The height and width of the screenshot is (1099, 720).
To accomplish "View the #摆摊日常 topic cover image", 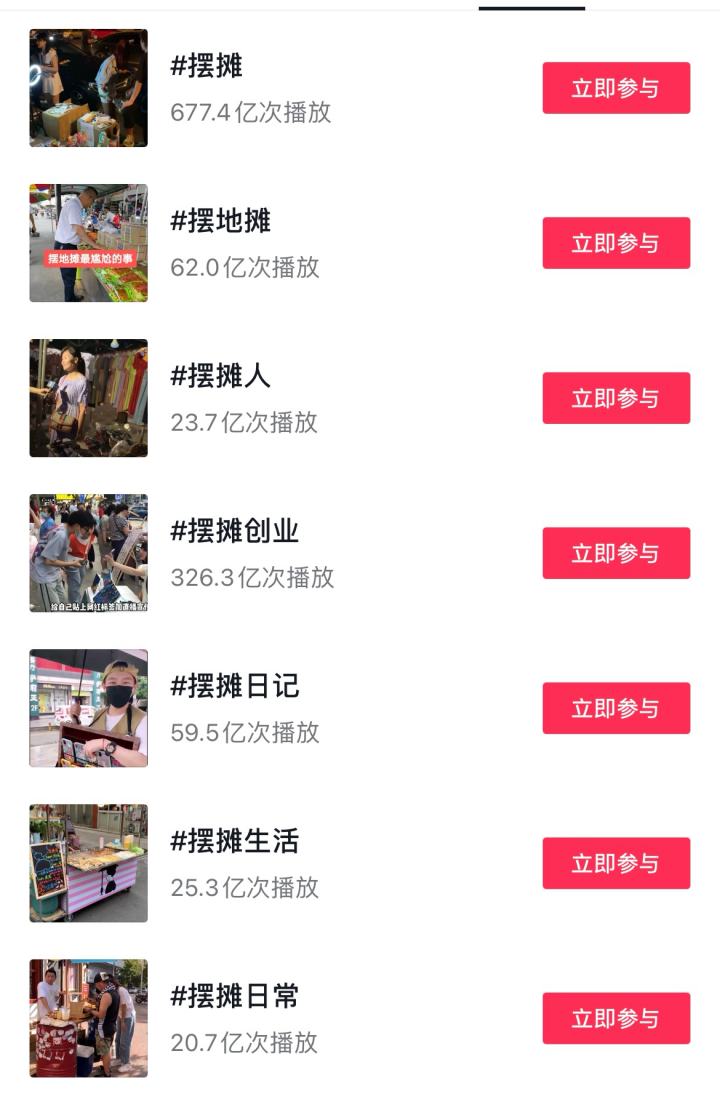I will [x=88, y=1018].
